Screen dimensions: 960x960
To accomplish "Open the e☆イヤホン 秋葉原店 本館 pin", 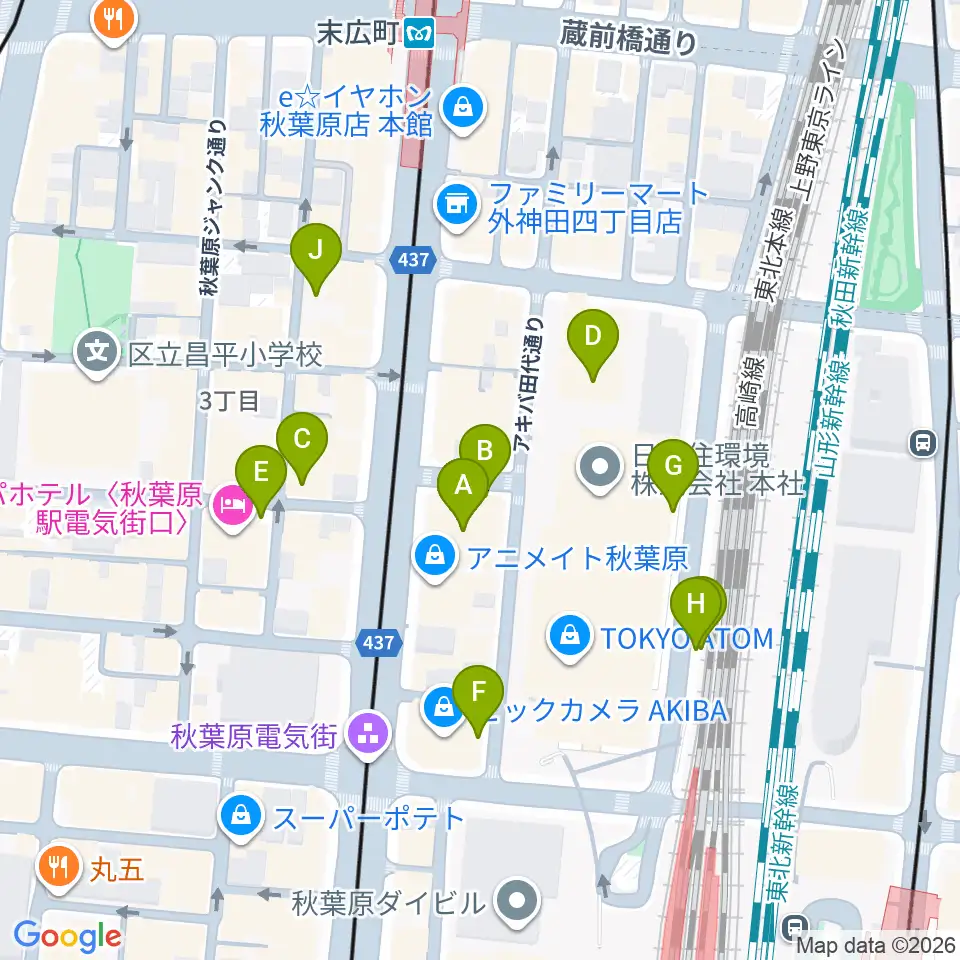I will (464, 110).
